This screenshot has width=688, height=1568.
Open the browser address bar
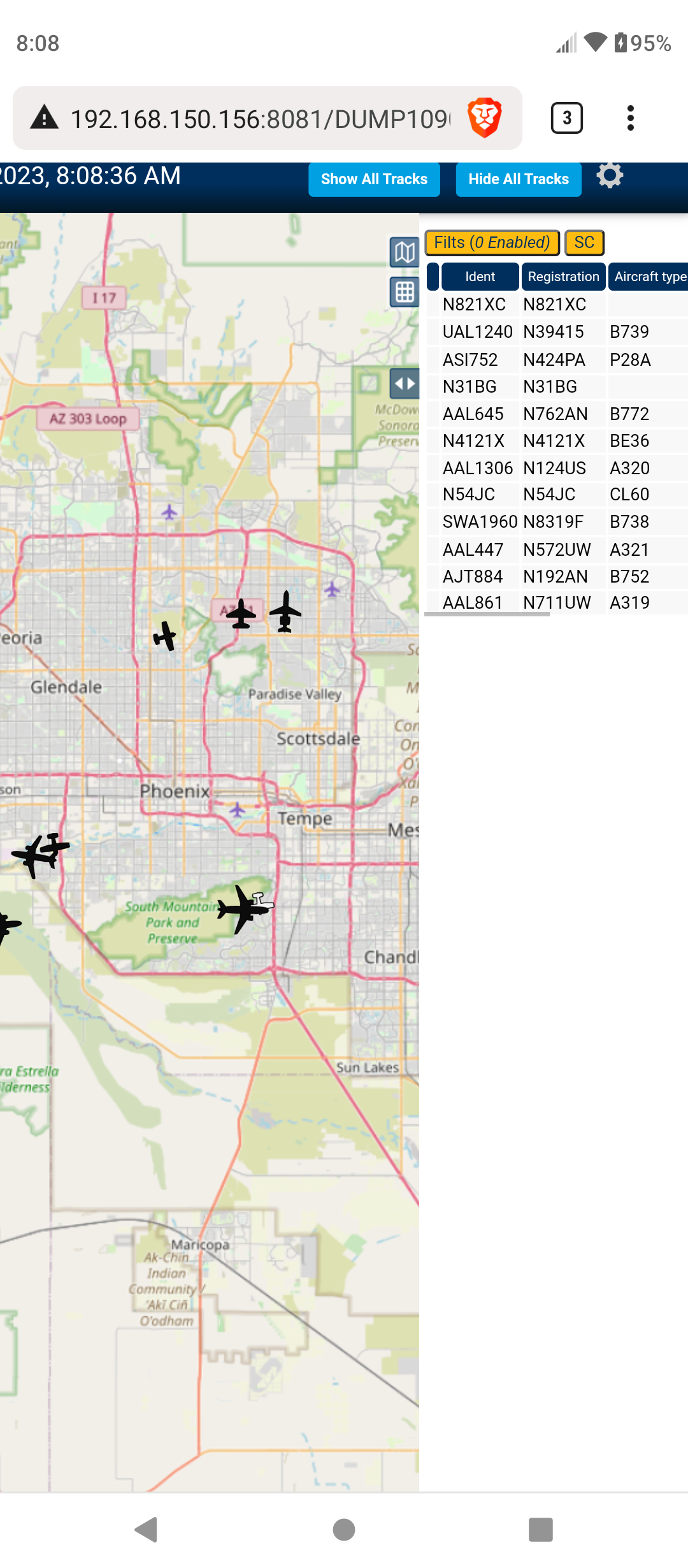point(260,119)
